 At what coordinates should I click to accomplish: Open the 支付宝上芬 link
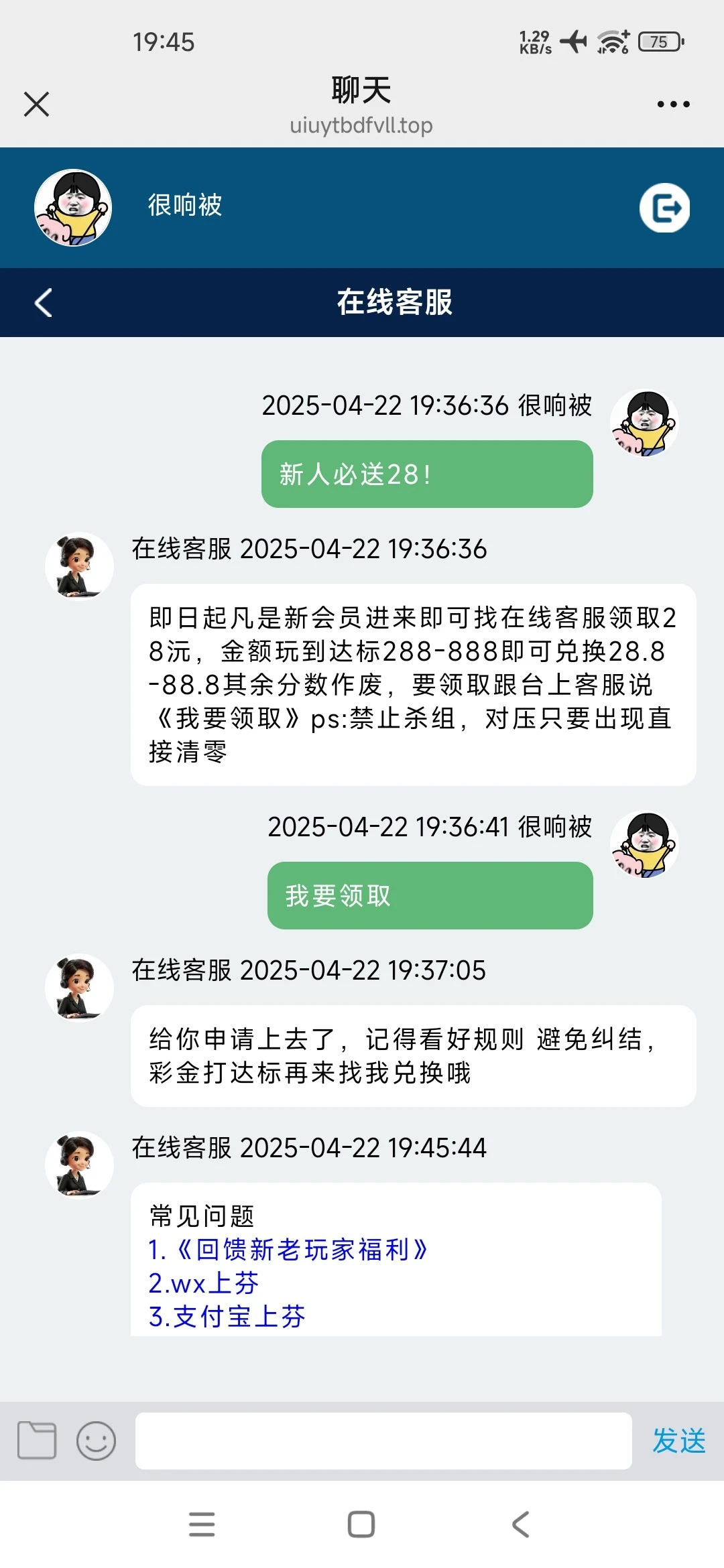point(227,1315)
